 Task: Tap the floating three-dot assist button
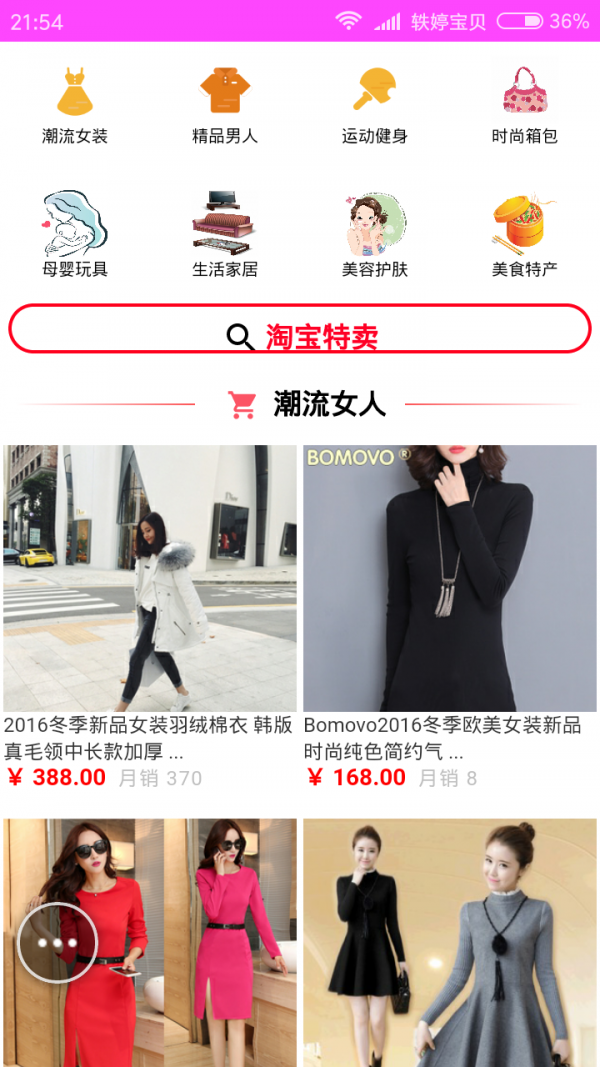coord(57,942)
